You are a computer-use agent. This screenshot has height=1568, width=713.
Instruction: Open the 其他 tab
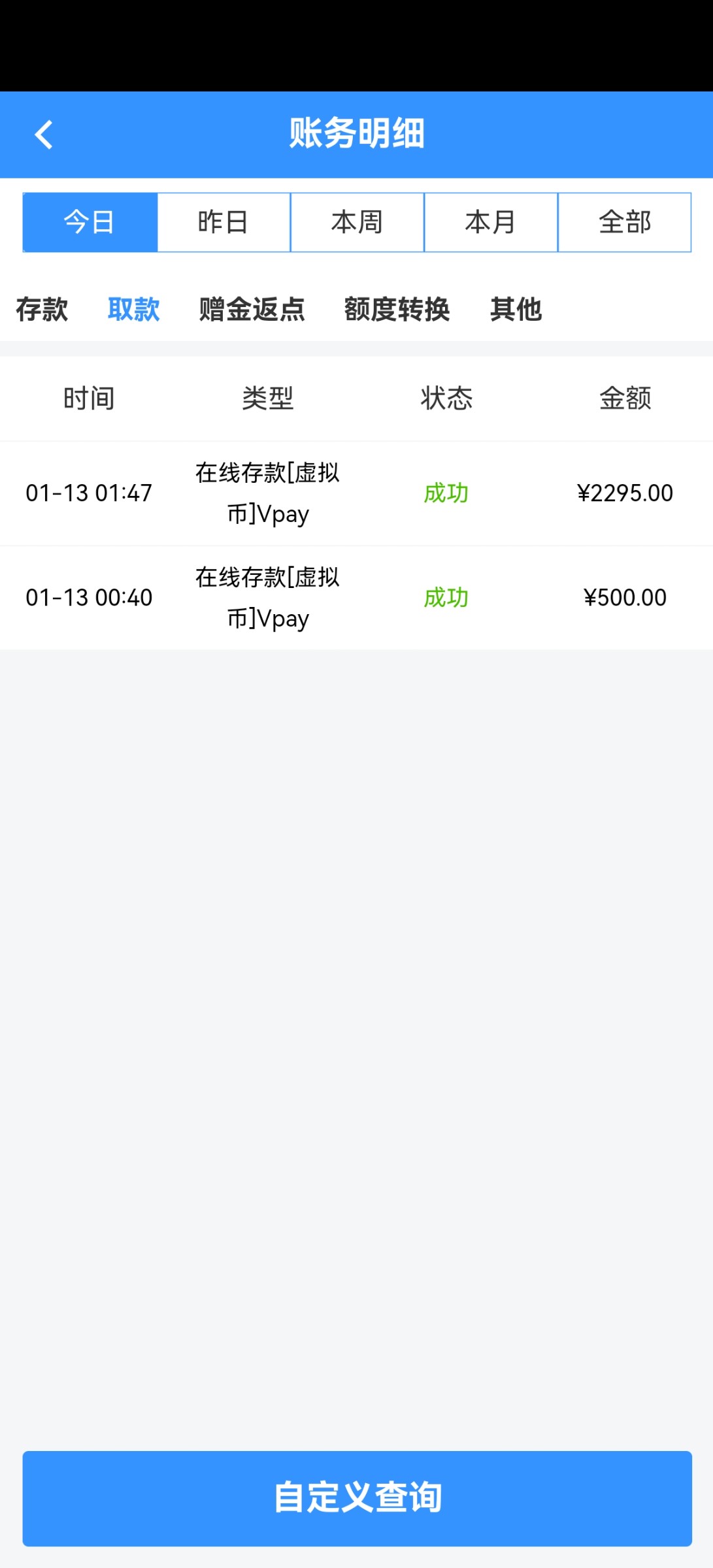point(516,309)
